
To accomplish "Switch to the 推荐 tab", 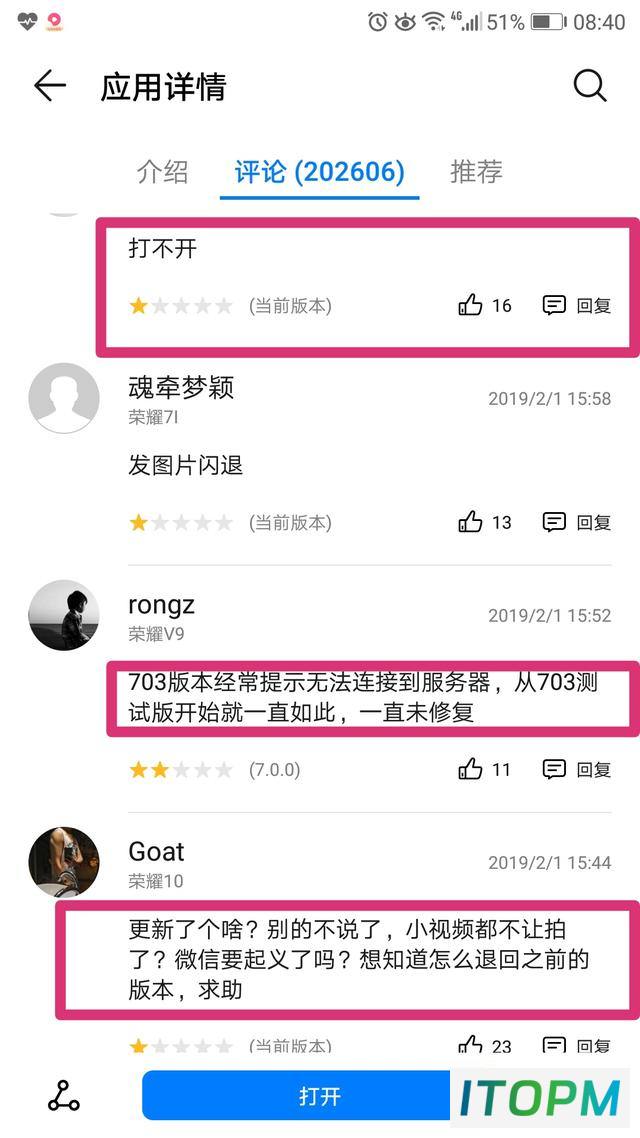I will (x=476, y=172).
